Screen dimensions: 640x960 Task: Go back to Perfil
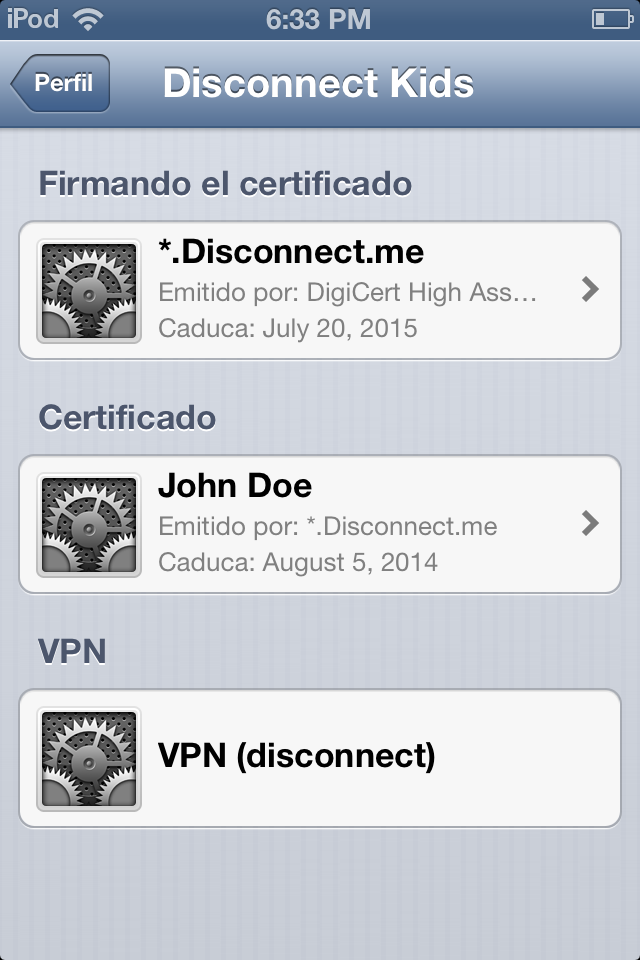tap(61, 83)
